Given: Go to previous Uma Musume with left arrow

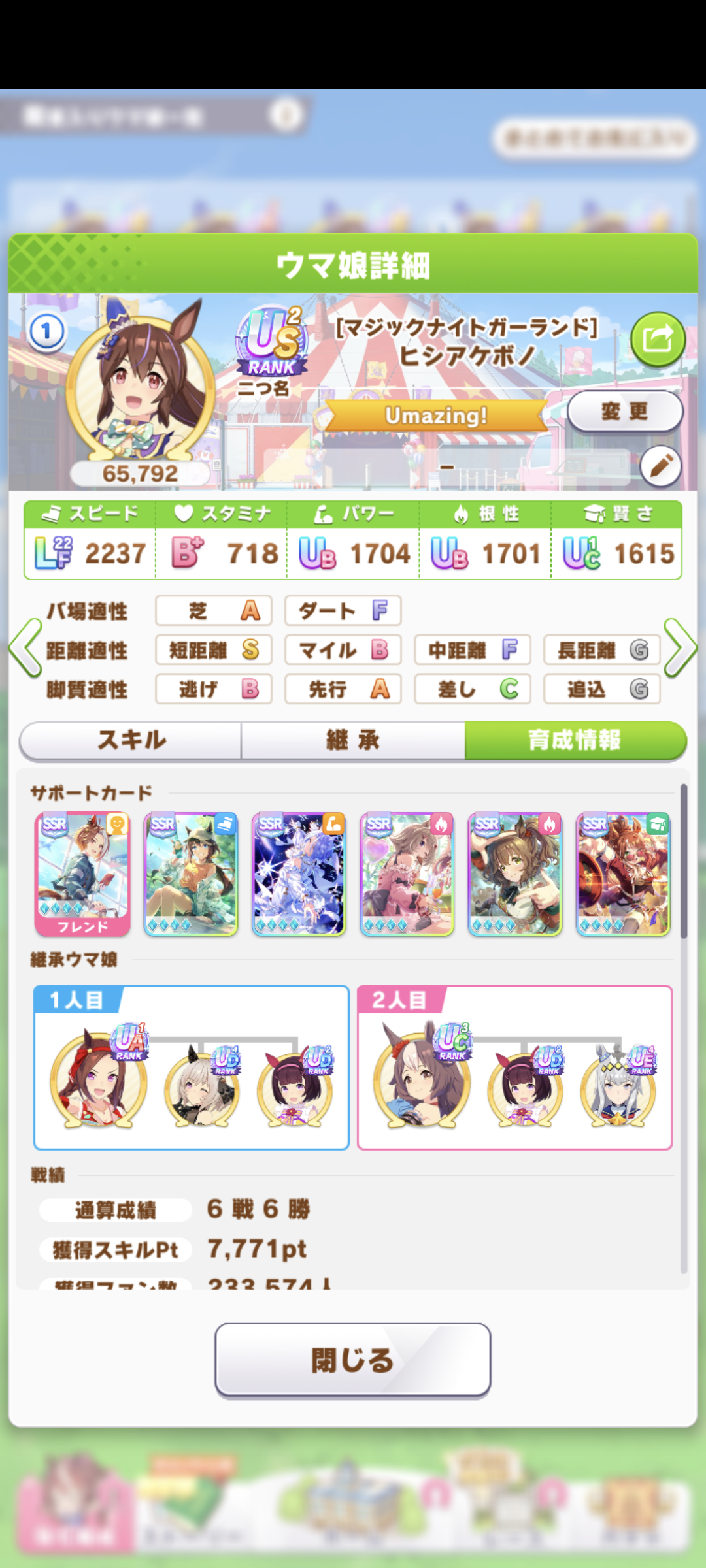Looking at the screenshot, I should point(25,648).
